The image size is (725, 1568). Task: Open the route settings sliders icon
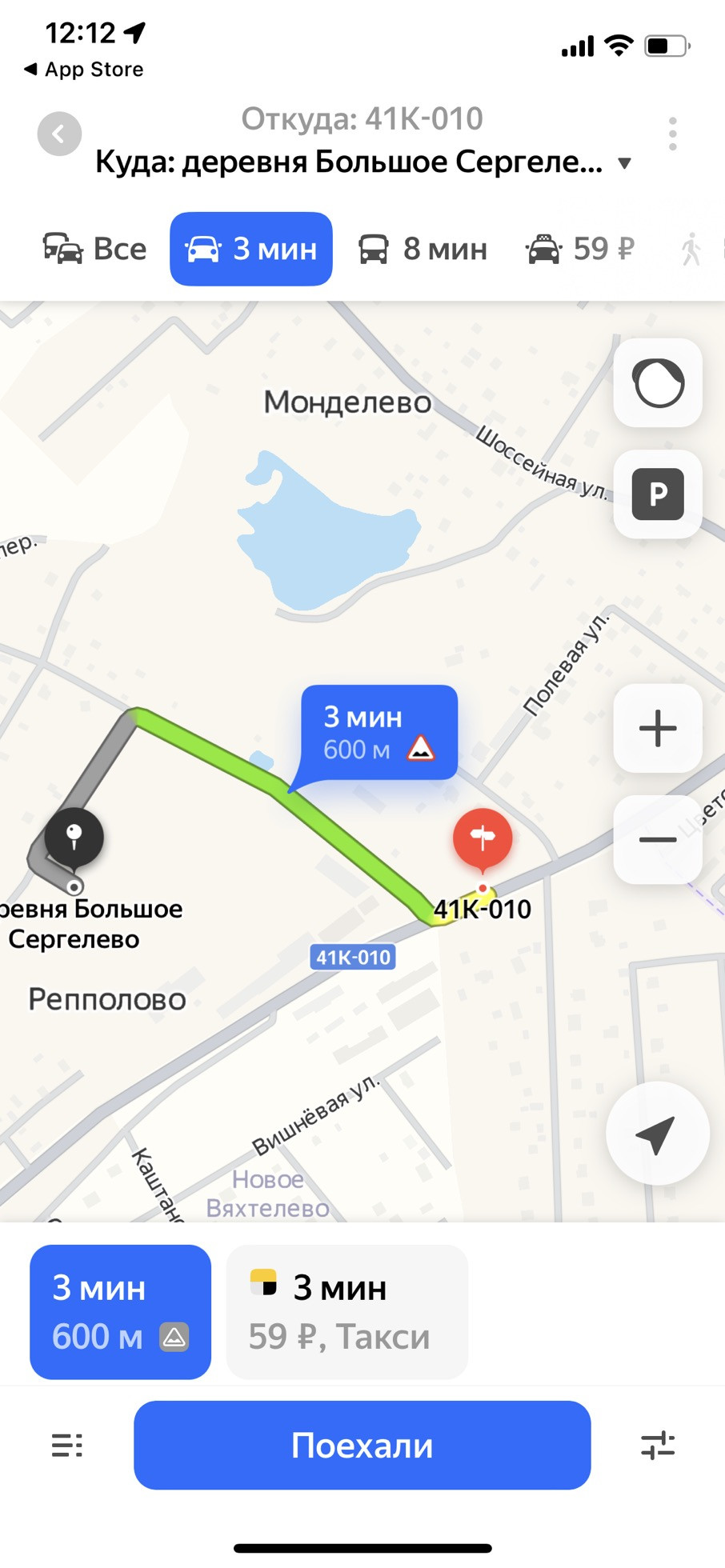click(658, 1445)
